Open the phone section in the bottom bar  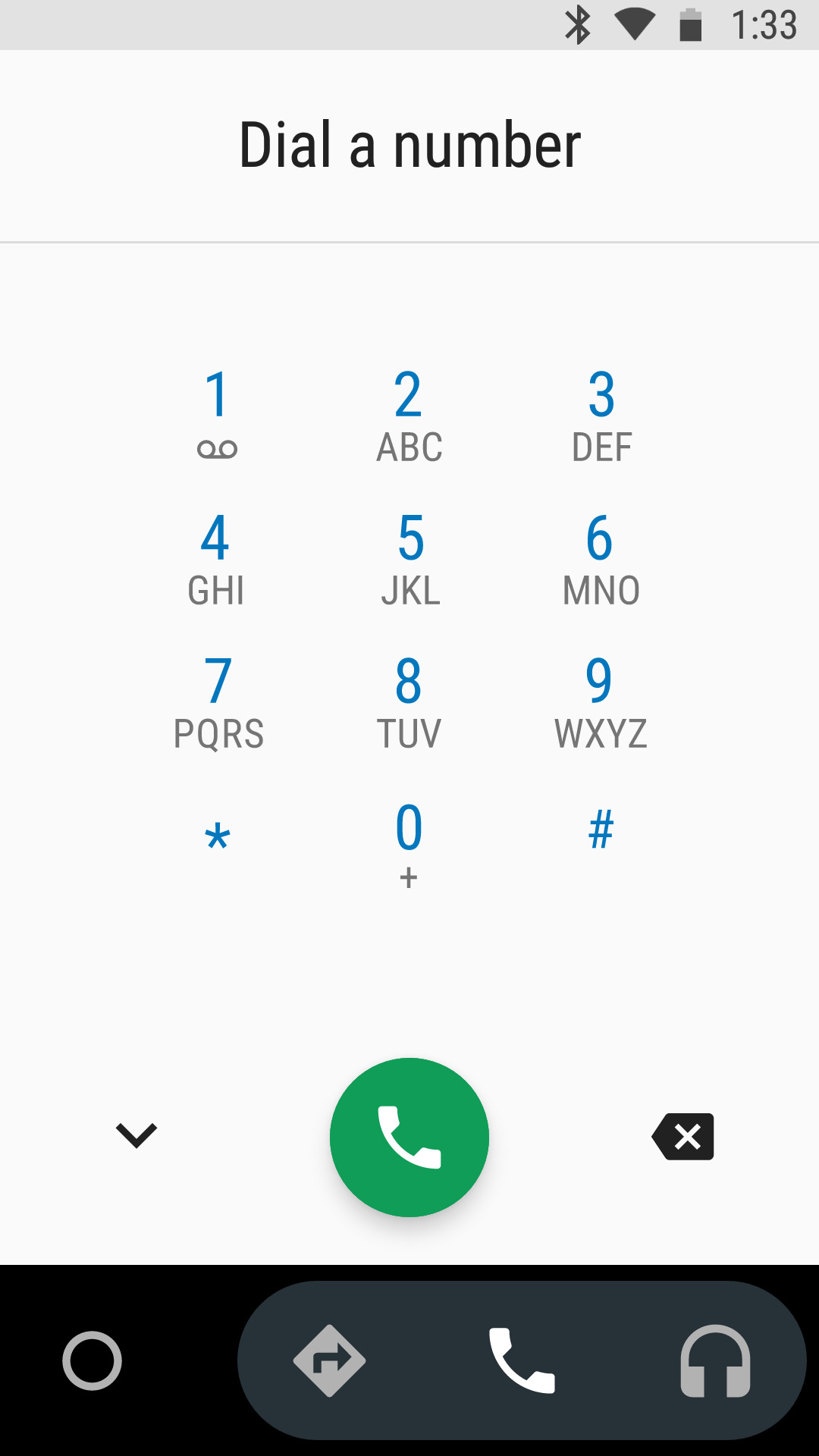(522, 1360)
